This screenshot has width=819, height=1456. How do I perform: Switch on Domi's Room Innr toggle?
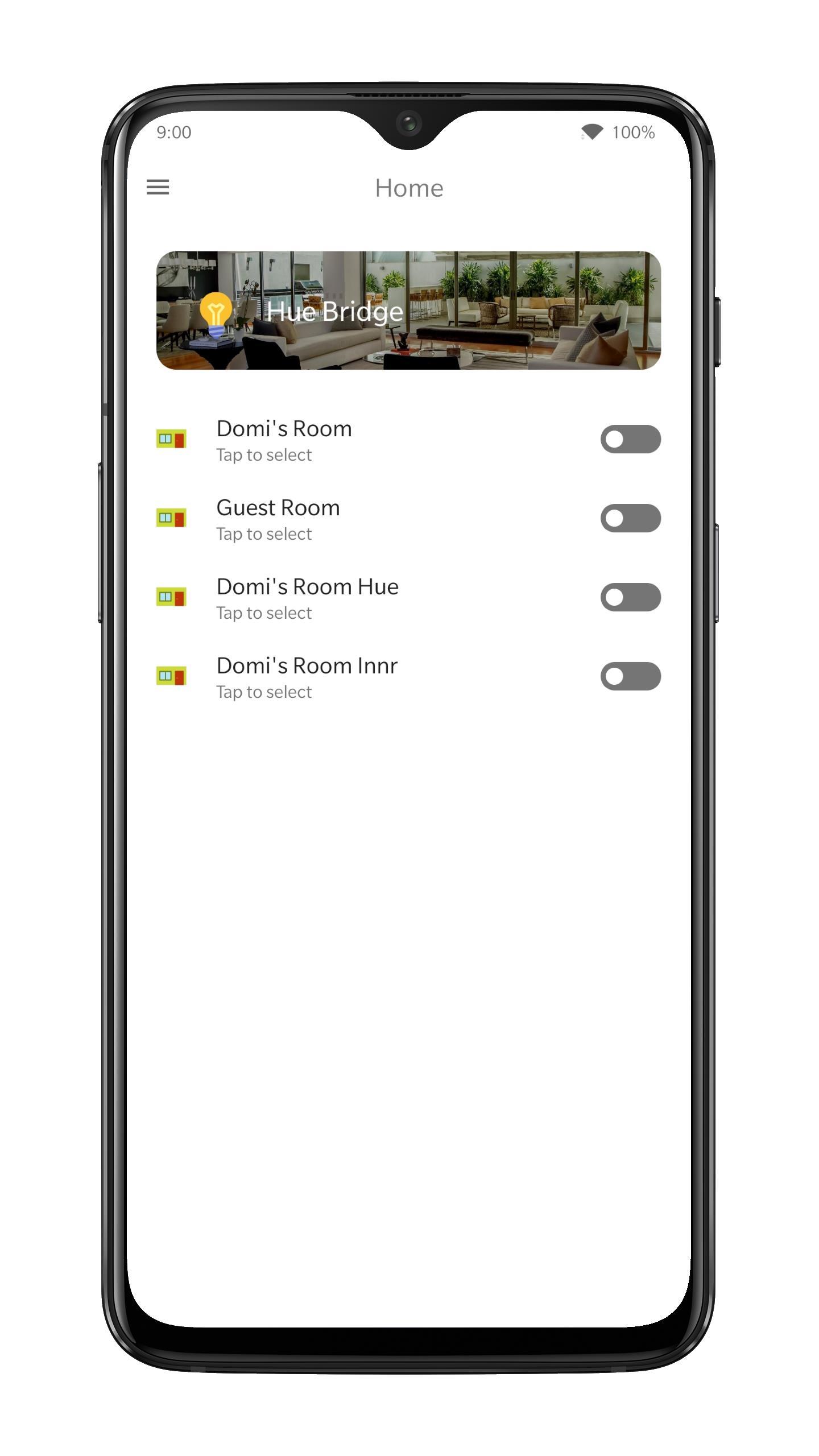click(630, 676)
